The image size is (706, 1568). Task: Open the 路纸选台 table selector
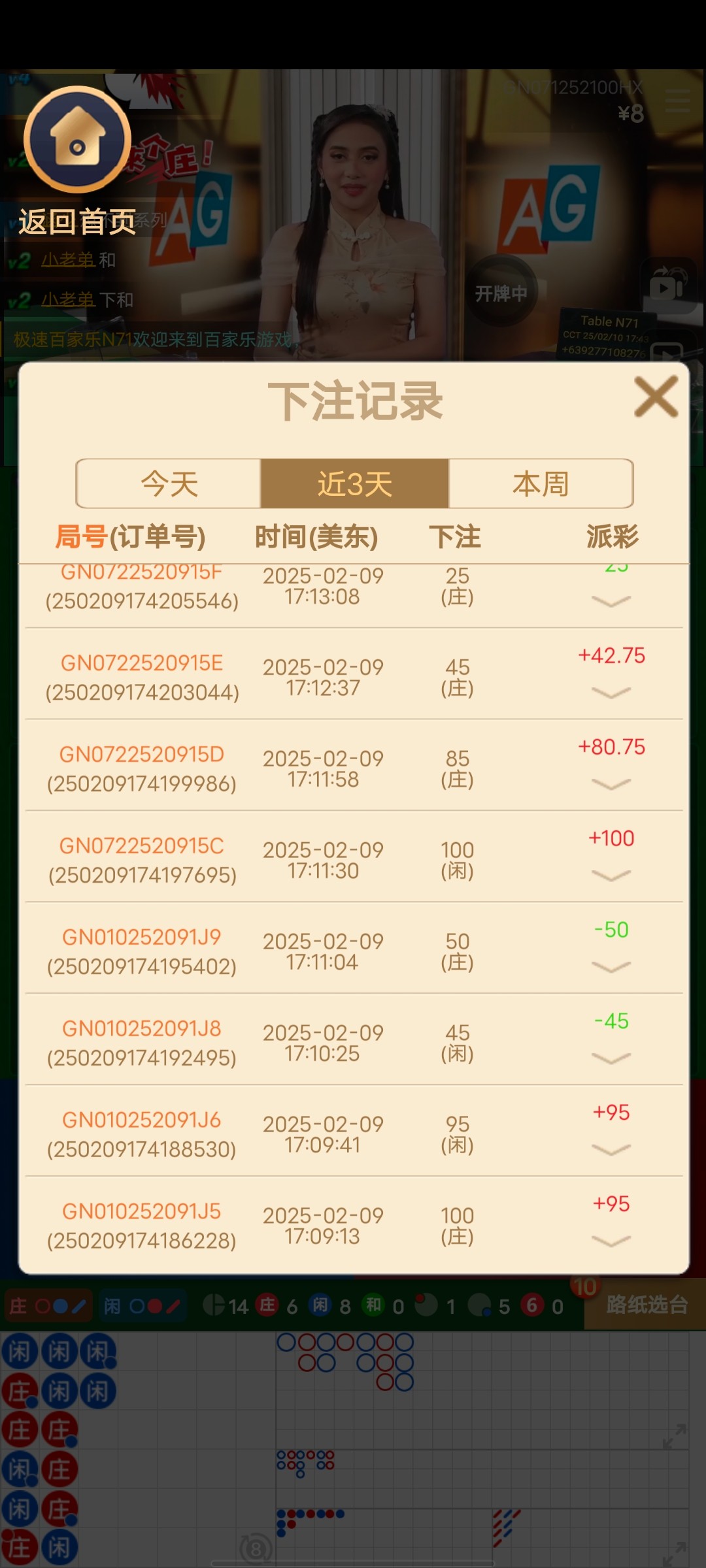point(645,1305)
